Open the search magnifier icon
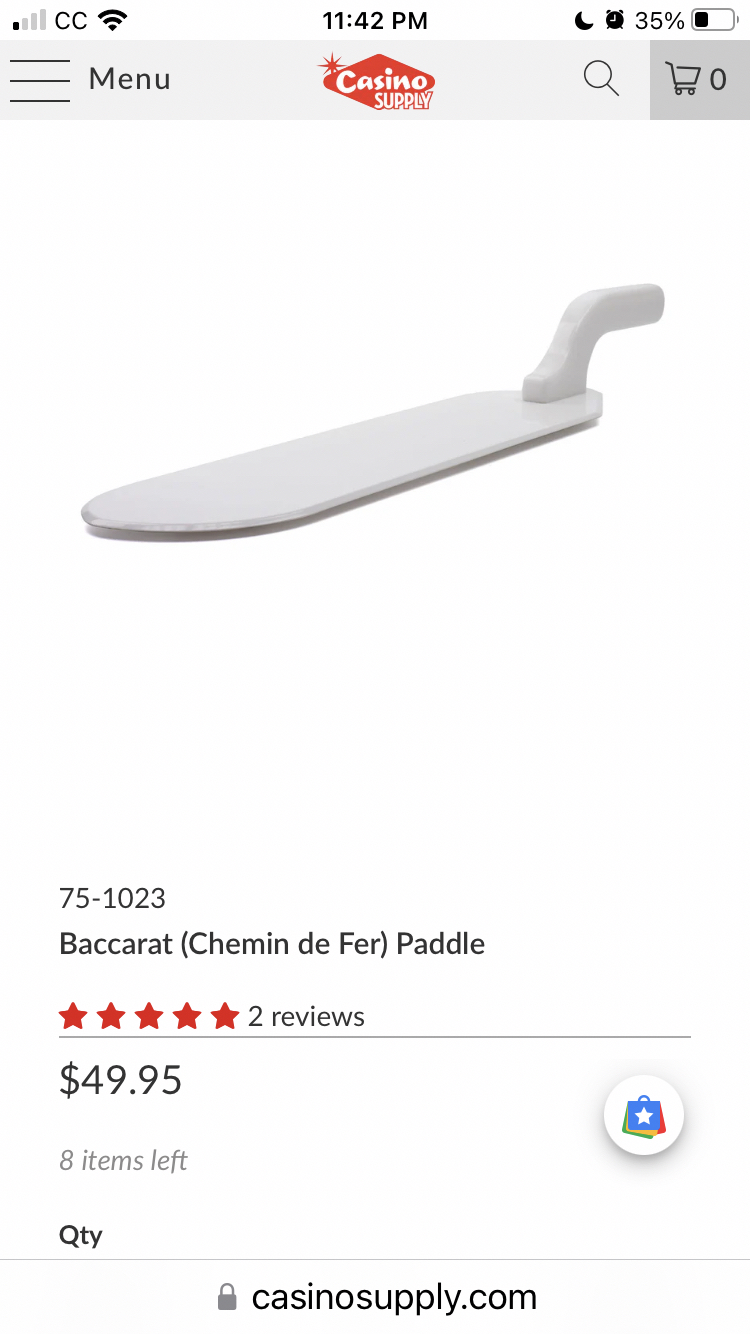 [x=600, y=78]
